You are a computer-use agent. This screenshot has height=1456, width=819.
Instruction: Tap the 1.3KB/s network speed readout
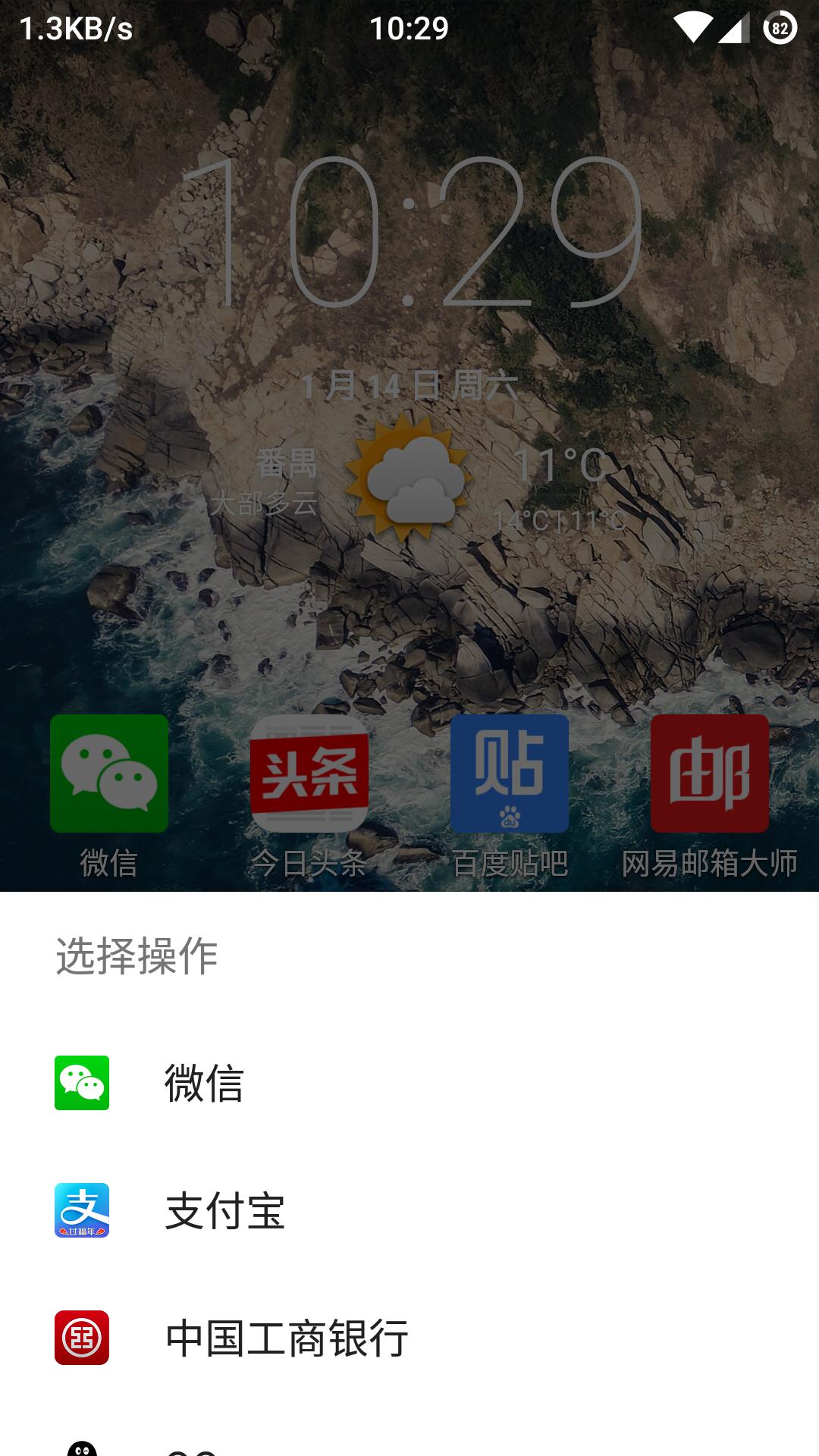pos(74,28)
